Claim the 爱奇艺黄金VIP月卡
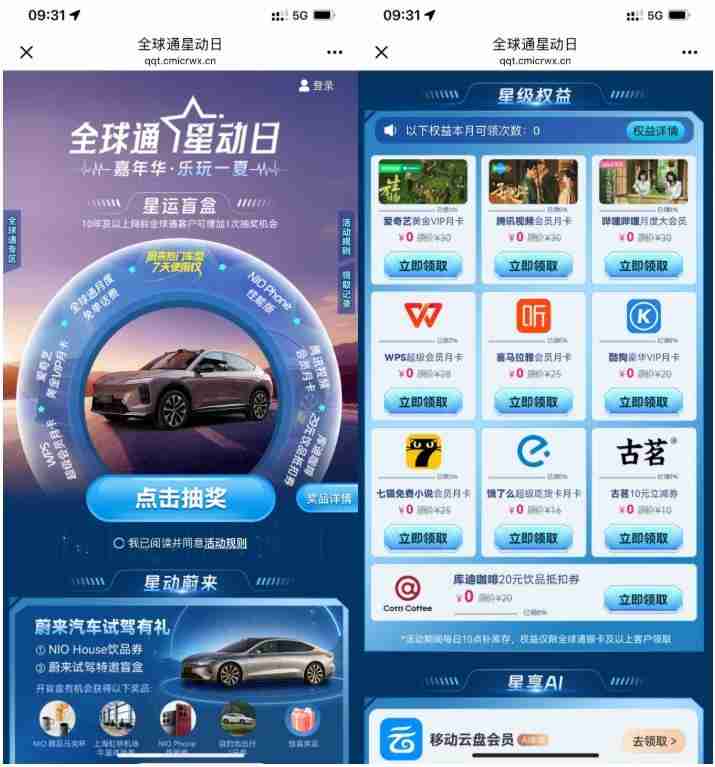 [x=423, y=265]
